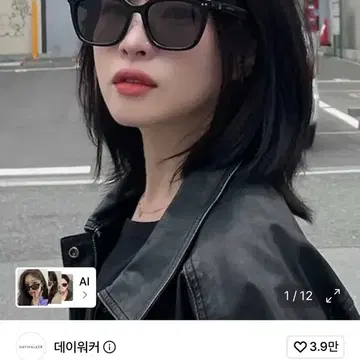
Task: Open the AI similar-looks thumbnail card
Action: pos(56,287)
